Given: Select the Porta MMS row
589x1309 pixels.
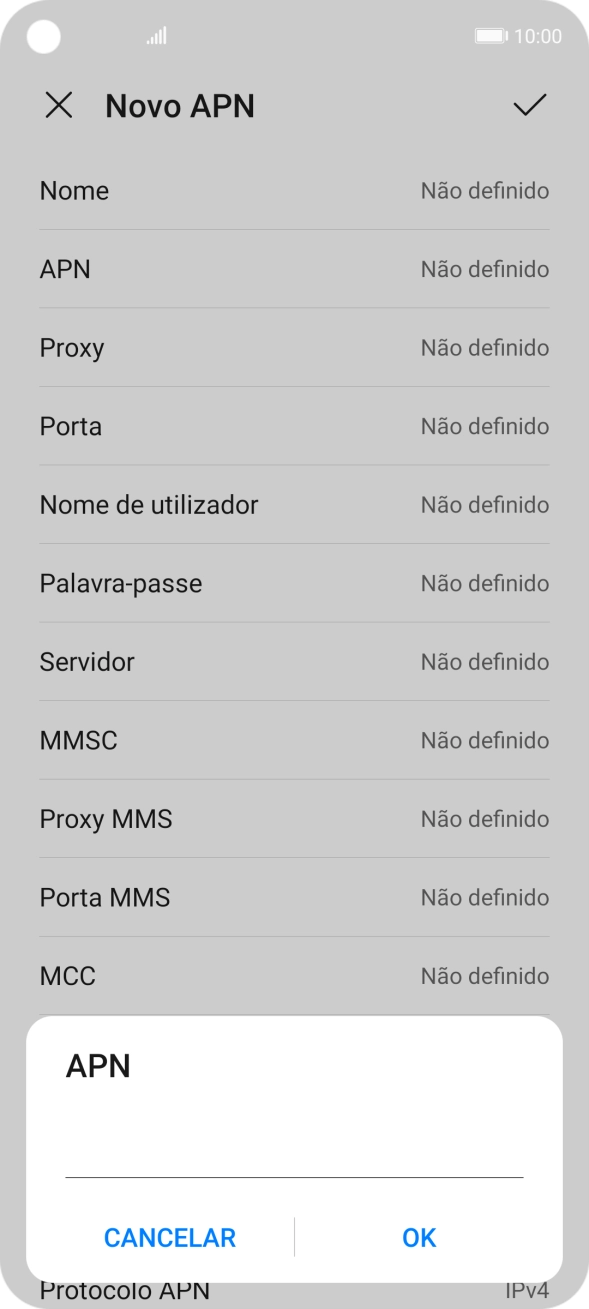Looking at the screenshot, I should pos(294,897).
